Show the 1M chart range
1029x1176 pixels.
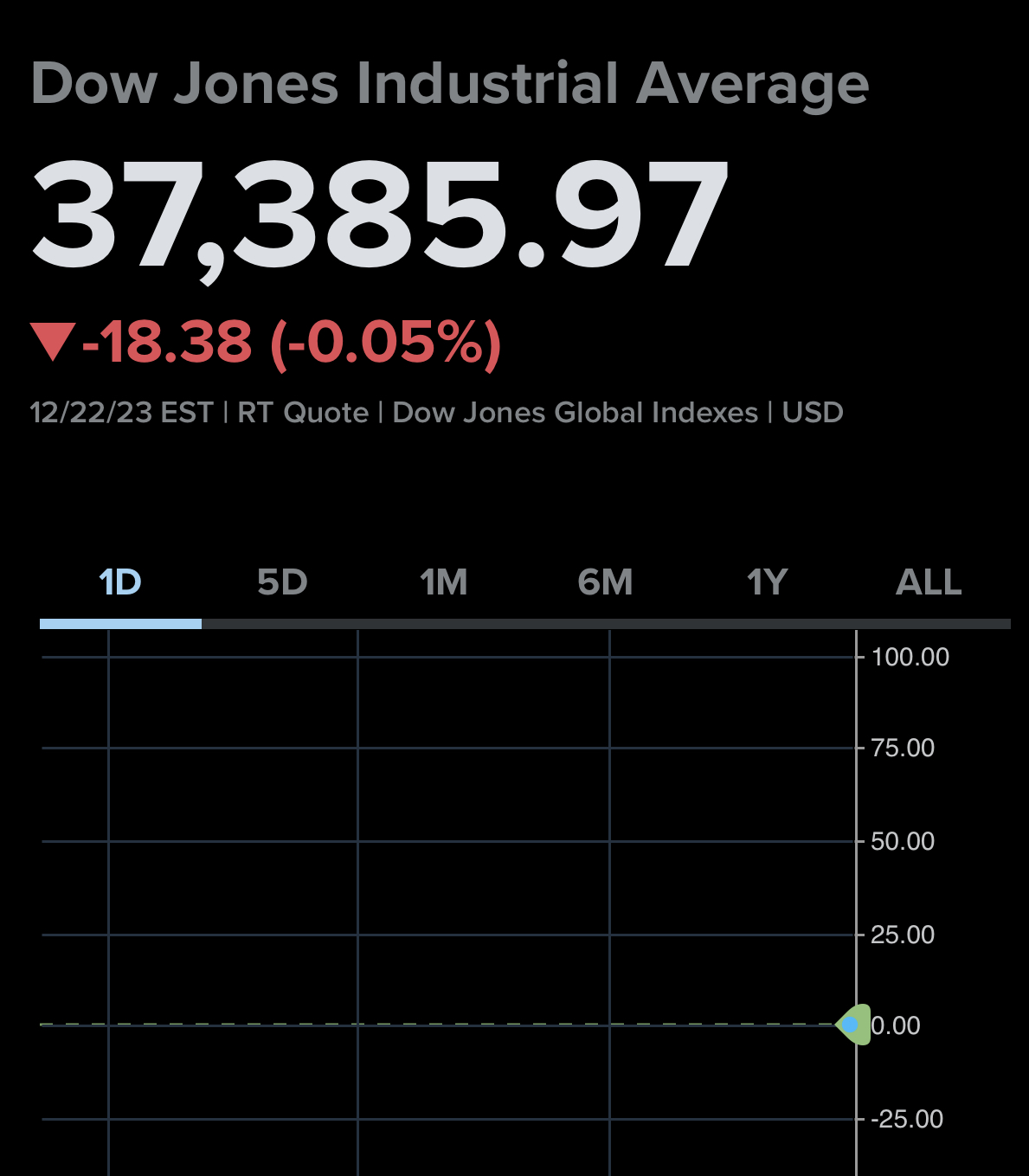tap(444, 582)
